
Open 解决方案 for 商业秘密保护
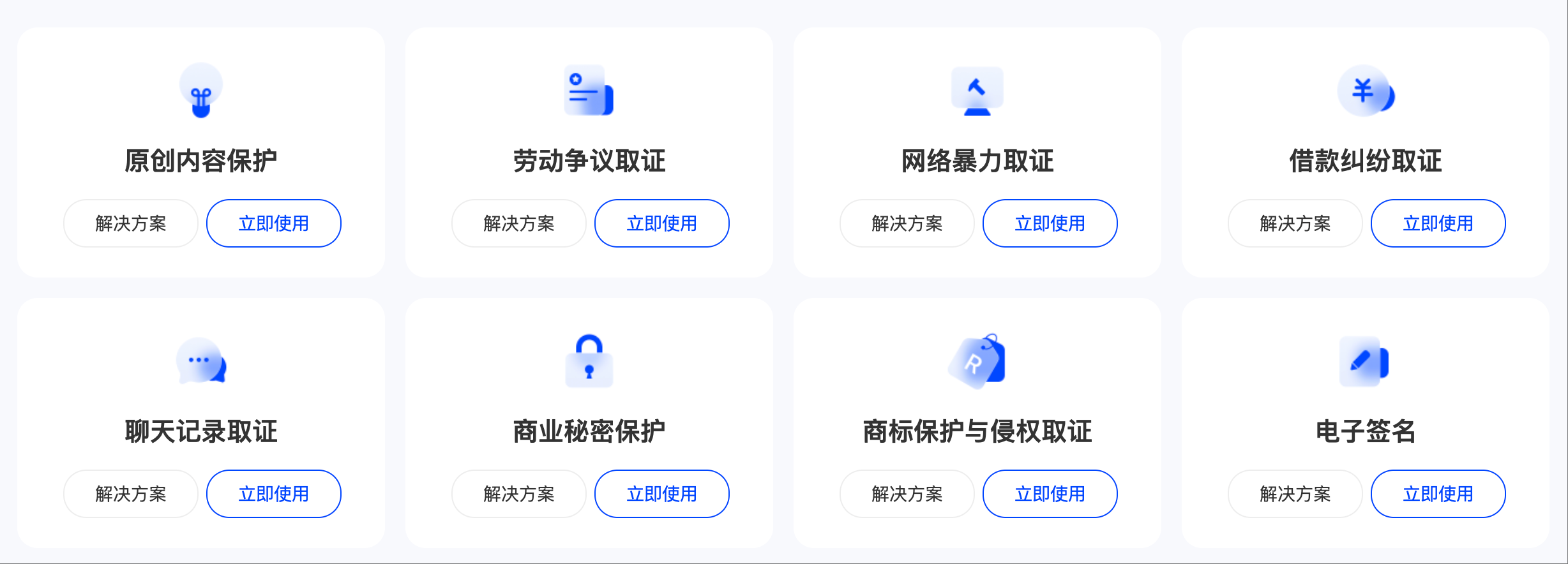pos(519,494)
